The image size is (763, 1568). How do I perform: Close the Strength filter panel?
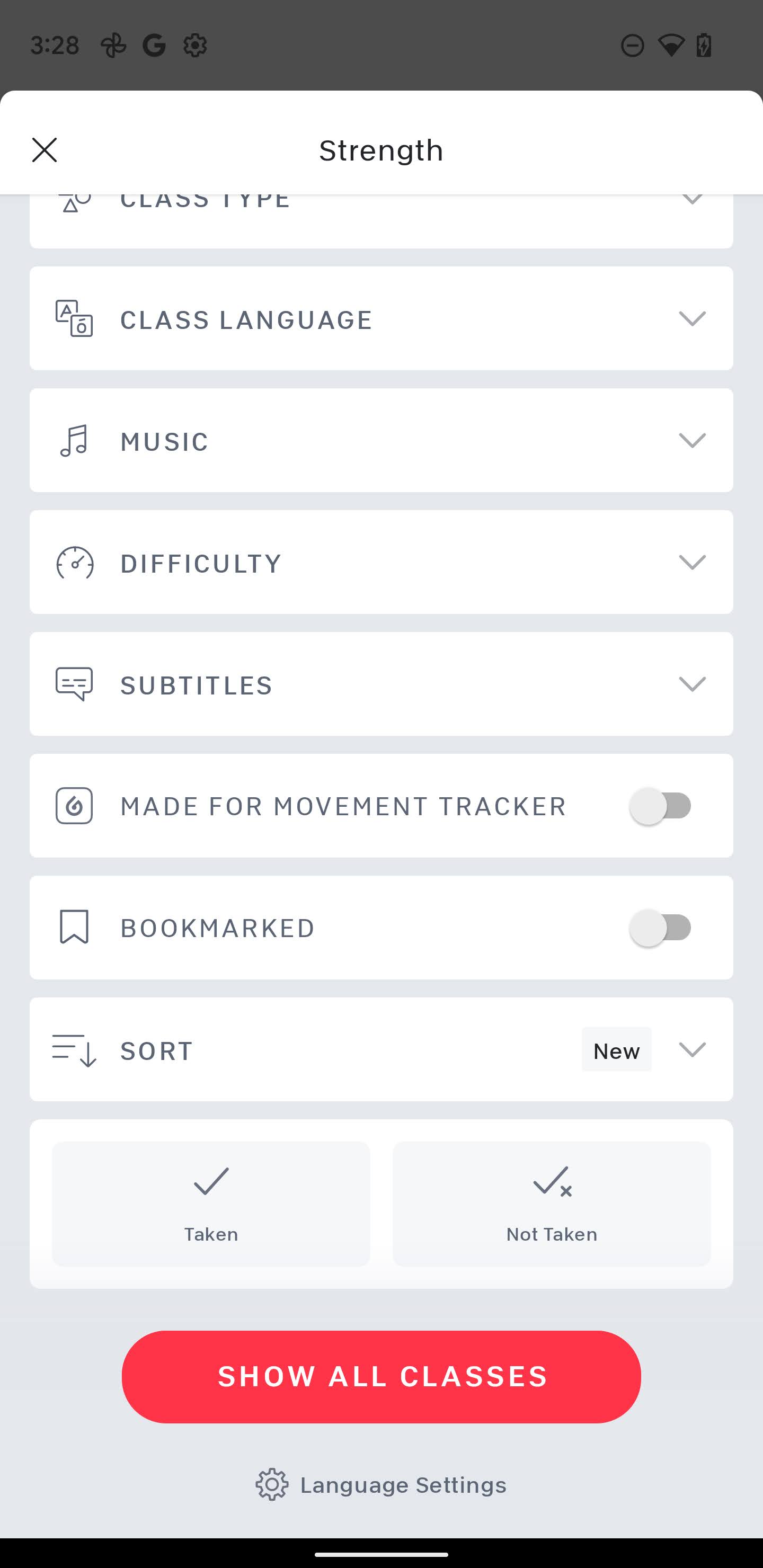45,150
